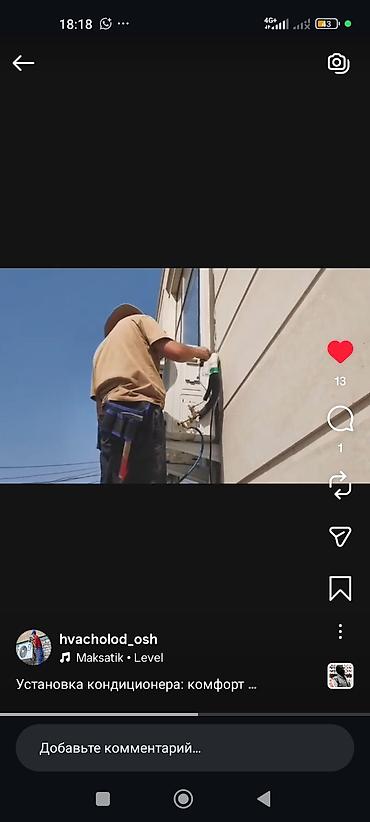
Task: Go back using the top arrow
Action: [24, 63]
